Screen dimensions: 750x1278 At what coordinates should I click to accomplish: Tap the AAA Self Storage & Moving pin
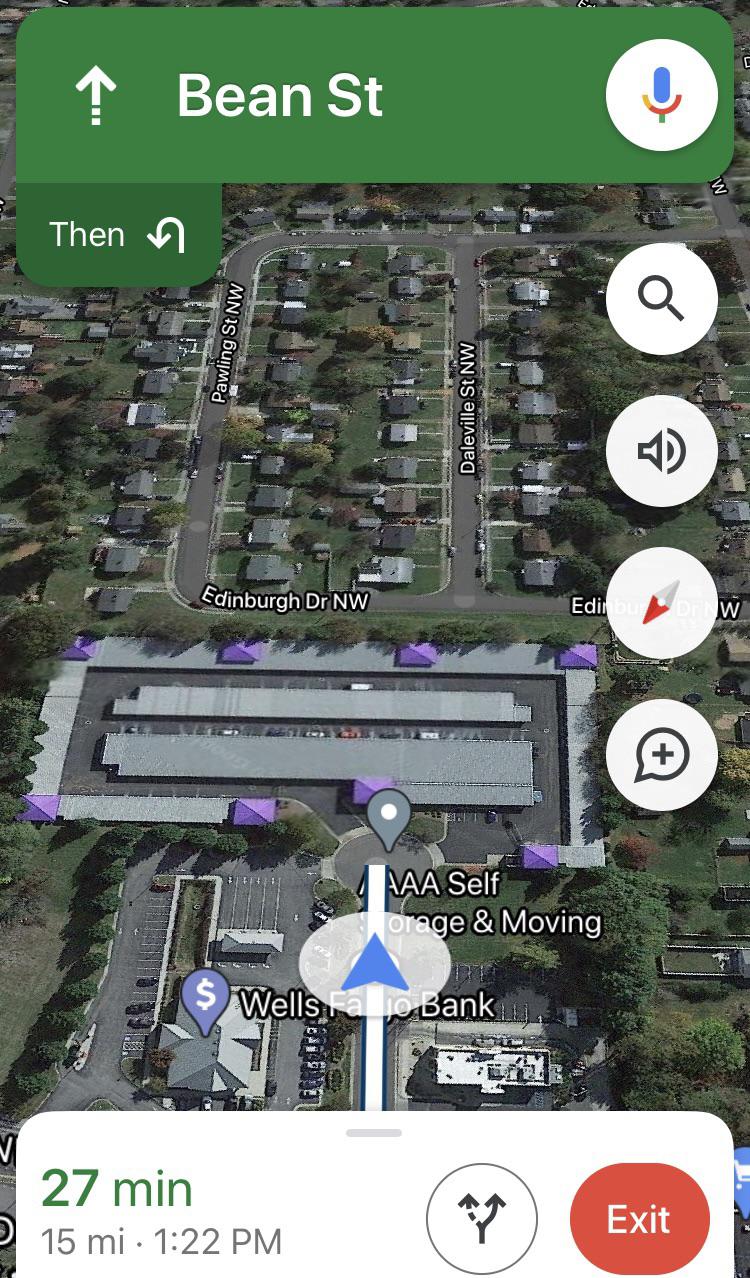[389, 817]
